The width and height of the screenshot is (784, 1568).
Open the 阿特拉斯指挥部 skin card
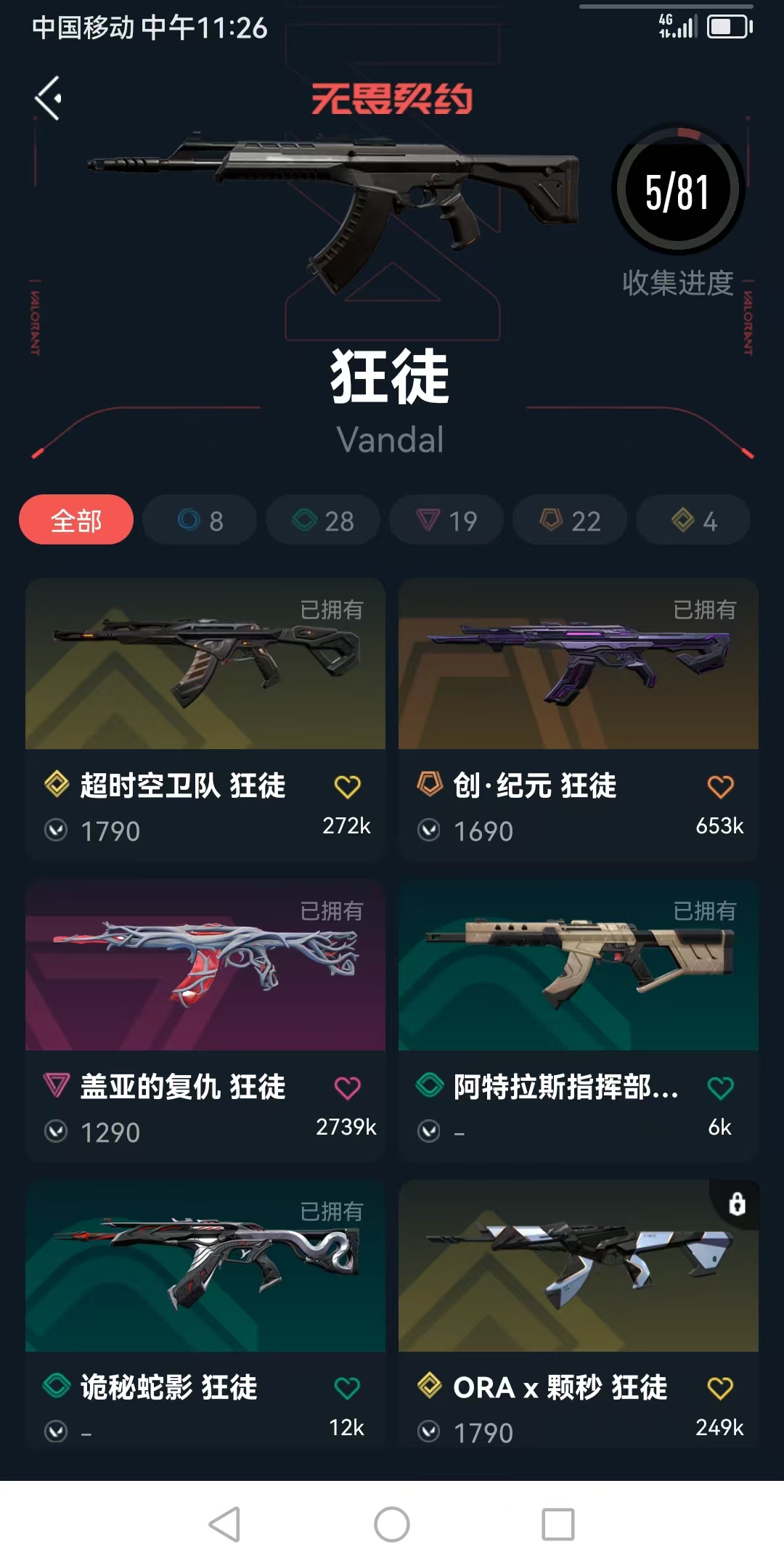click(x=579, y=965)
